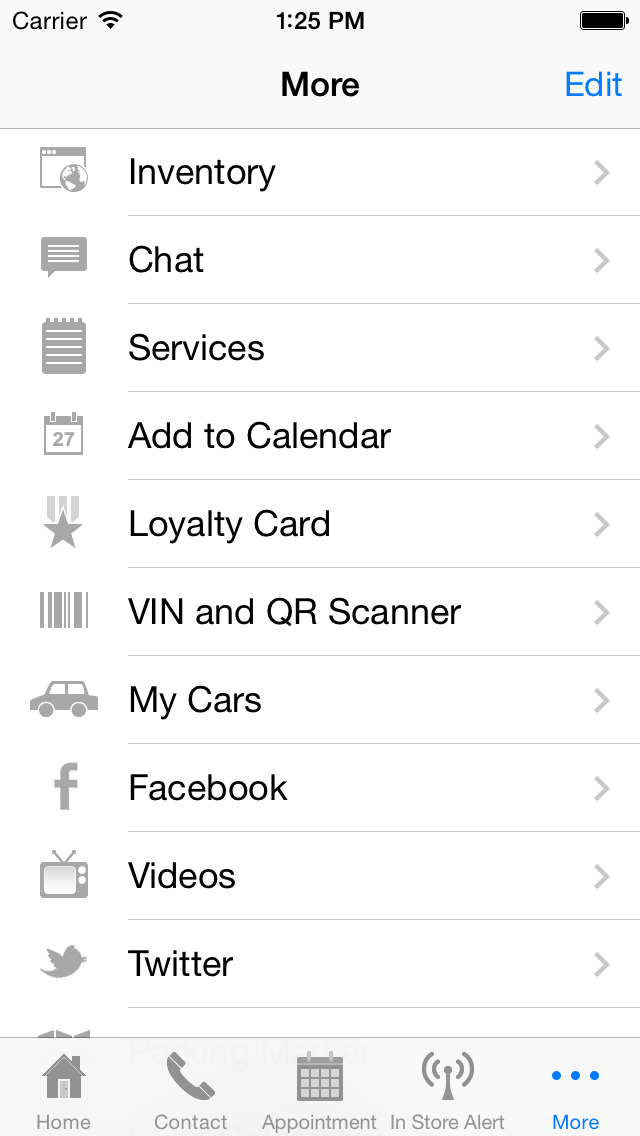Image resolution: width=640 pixels, height=1136 pixels.
Task: Select the Services row
Action: [320, 348]
